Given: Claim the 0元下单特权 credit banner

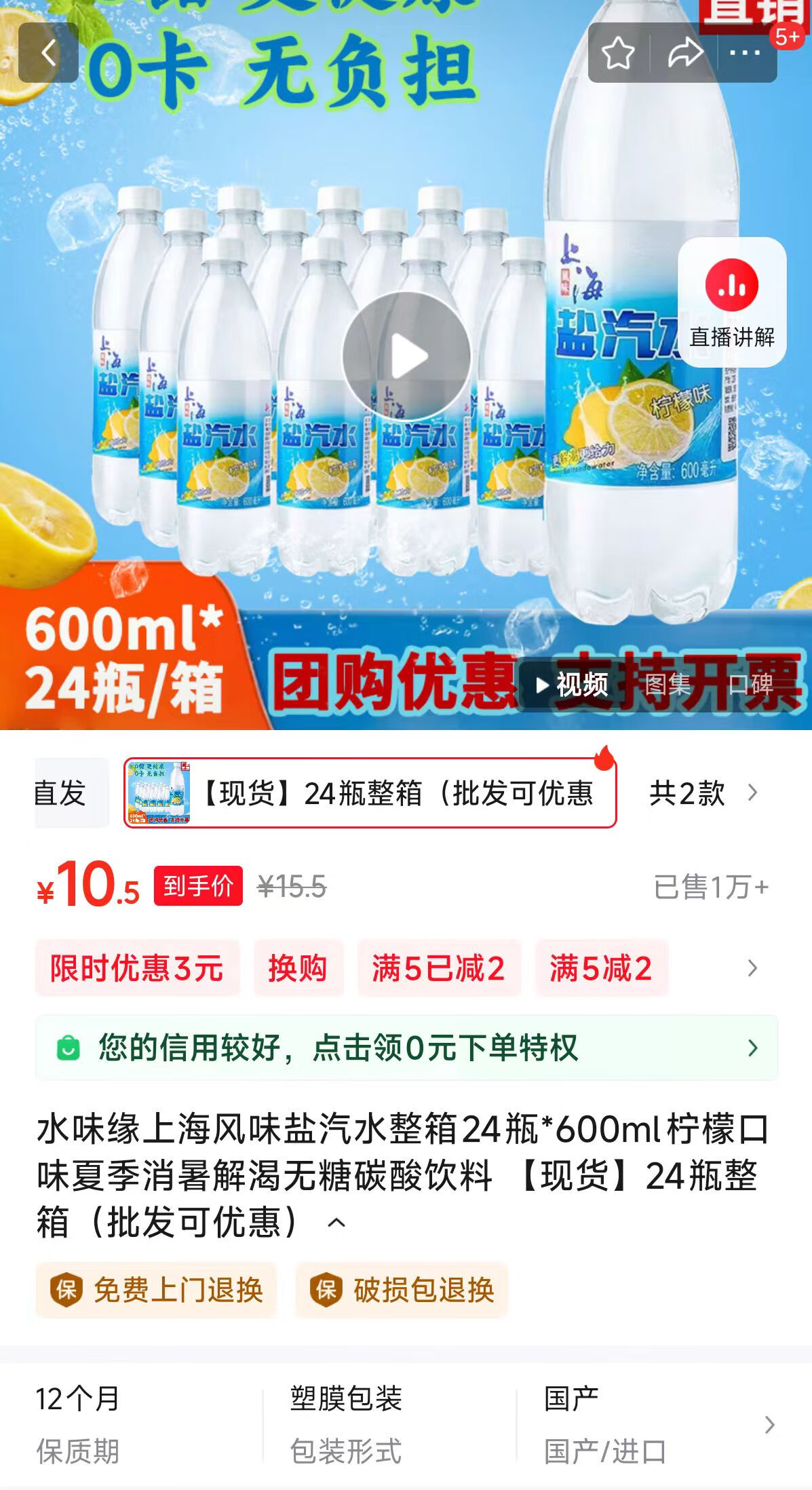Looking at the screenshot, I should [406, 1048].
